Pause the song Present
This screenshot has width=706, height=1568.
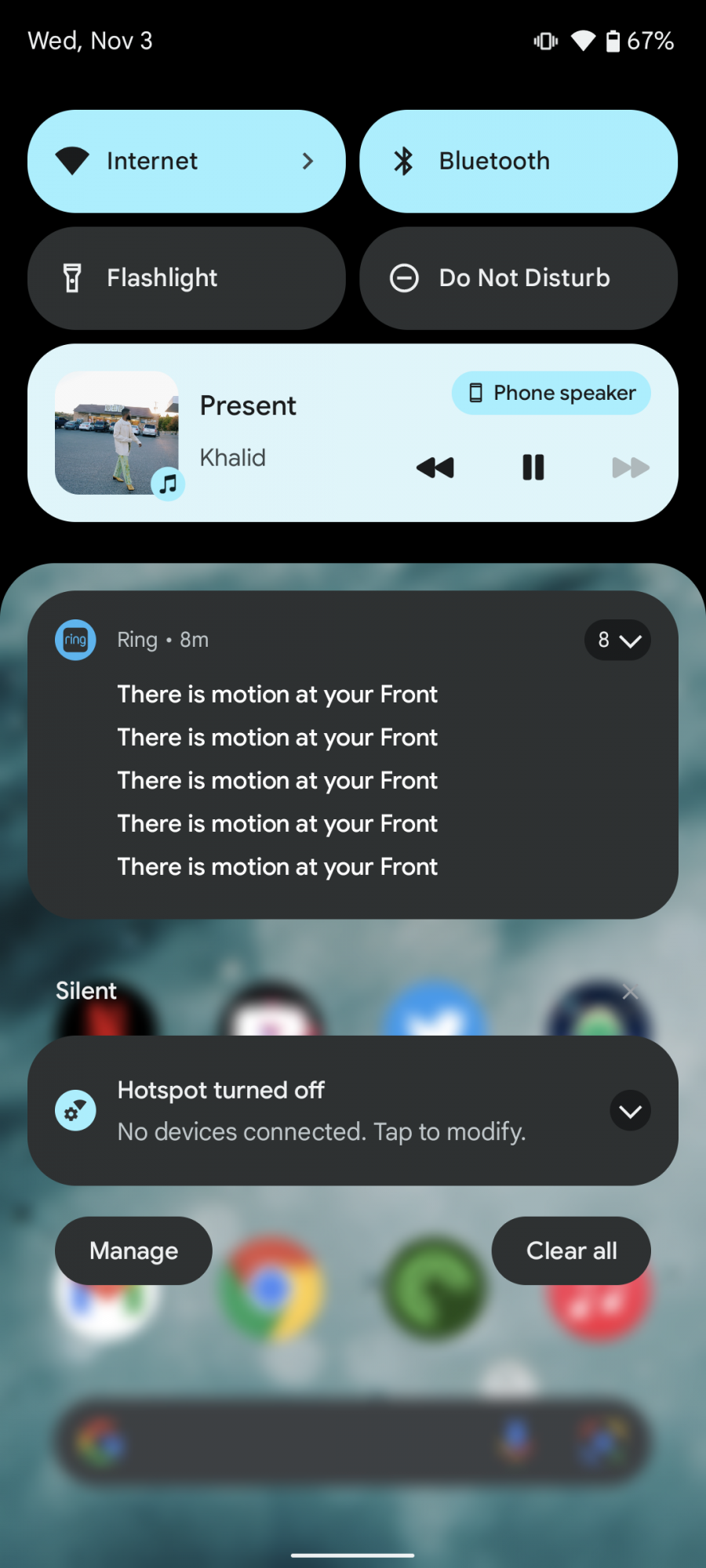[533, 467]
